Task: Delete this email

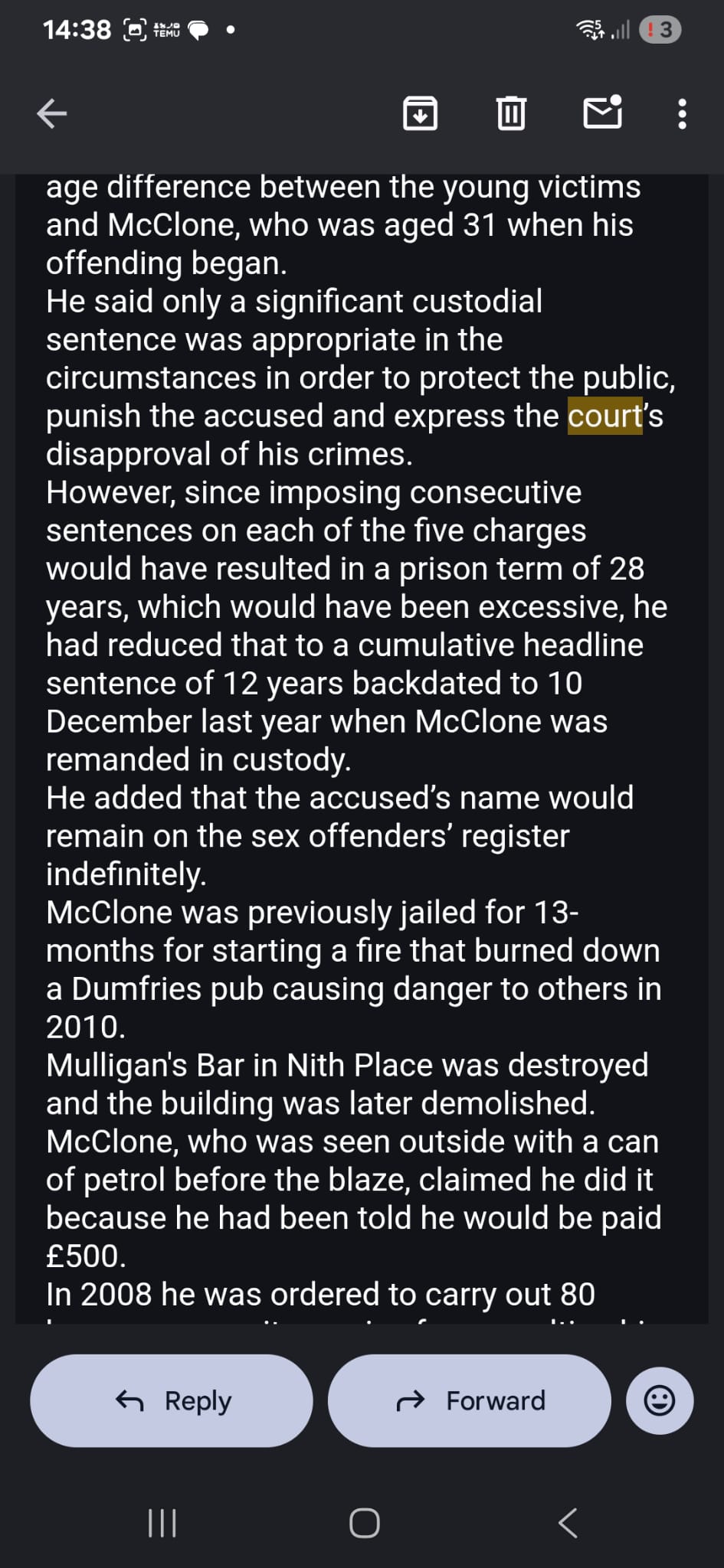Action: pyautogui.click(x=511, y=114)
